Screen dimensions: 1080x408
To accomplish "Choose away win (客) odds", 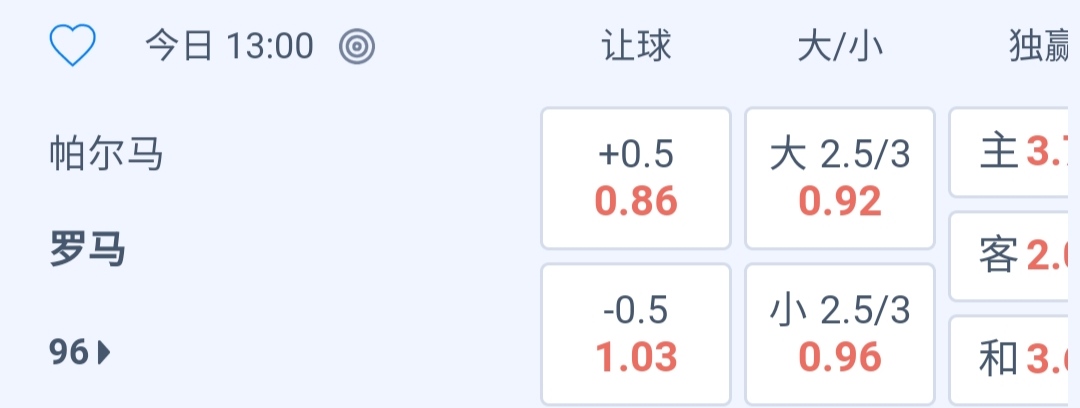I will [x=1014, y=256].
